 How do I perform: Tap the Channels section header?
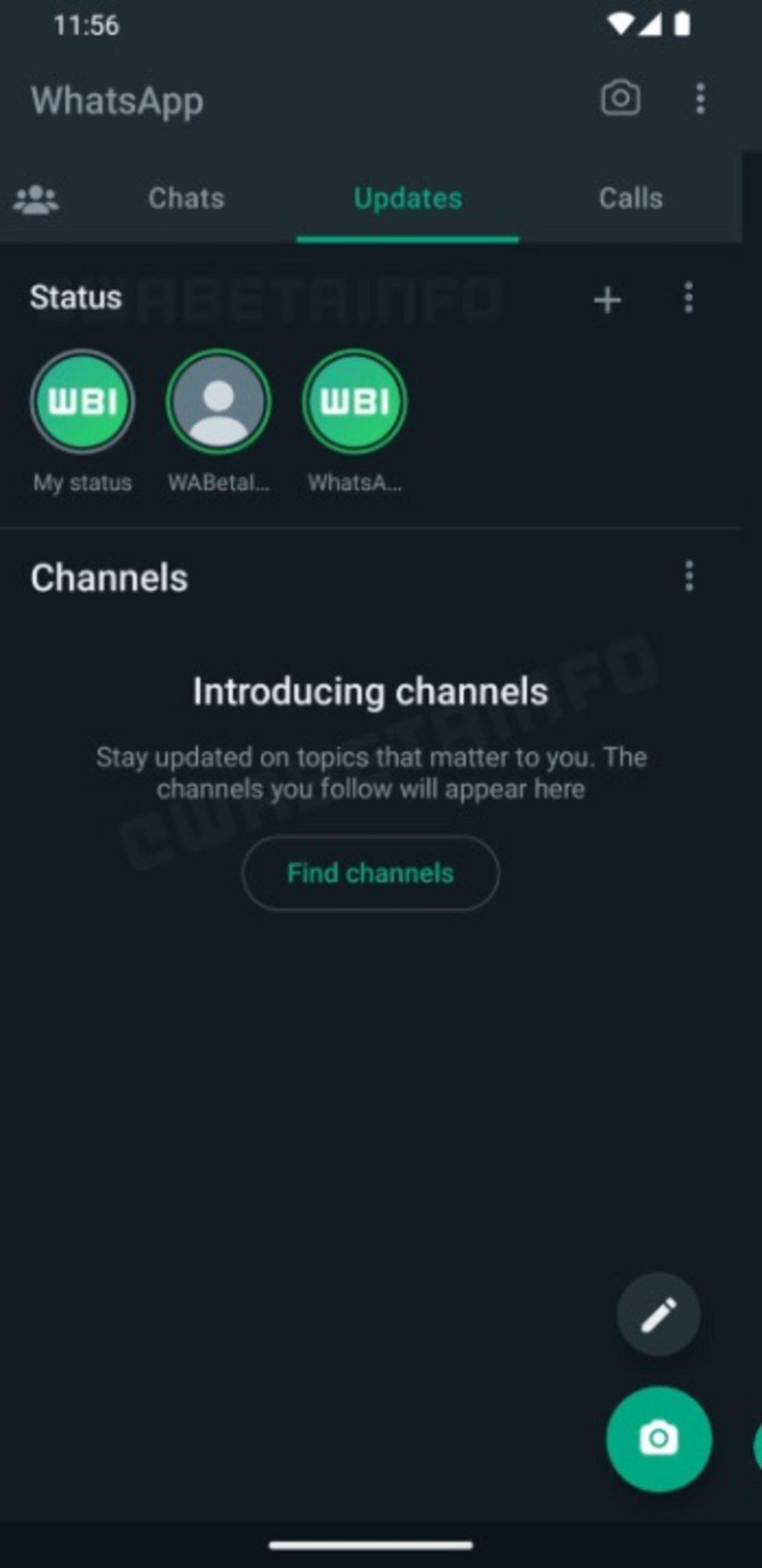[x=109, y=577]
